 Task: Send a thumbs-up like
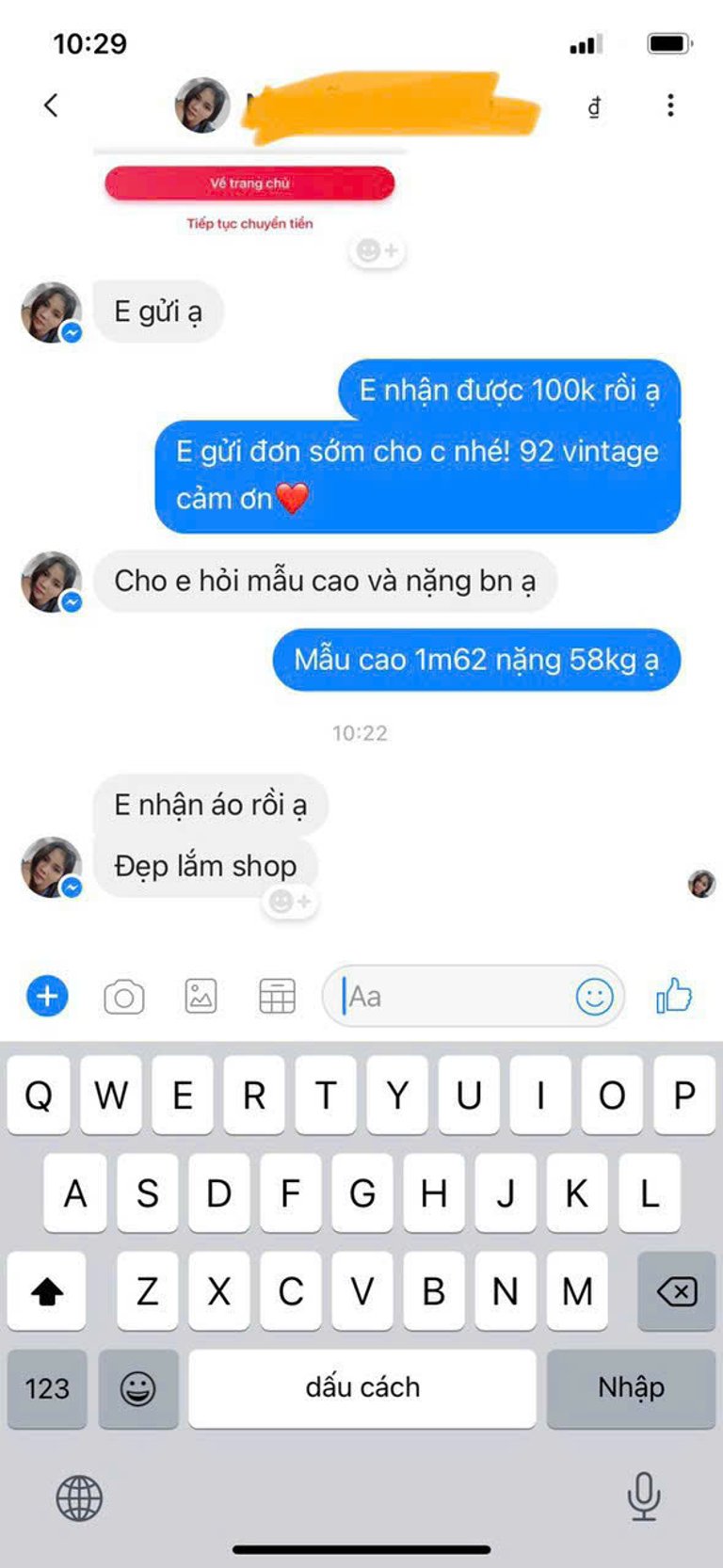click(x=674, y=995)
